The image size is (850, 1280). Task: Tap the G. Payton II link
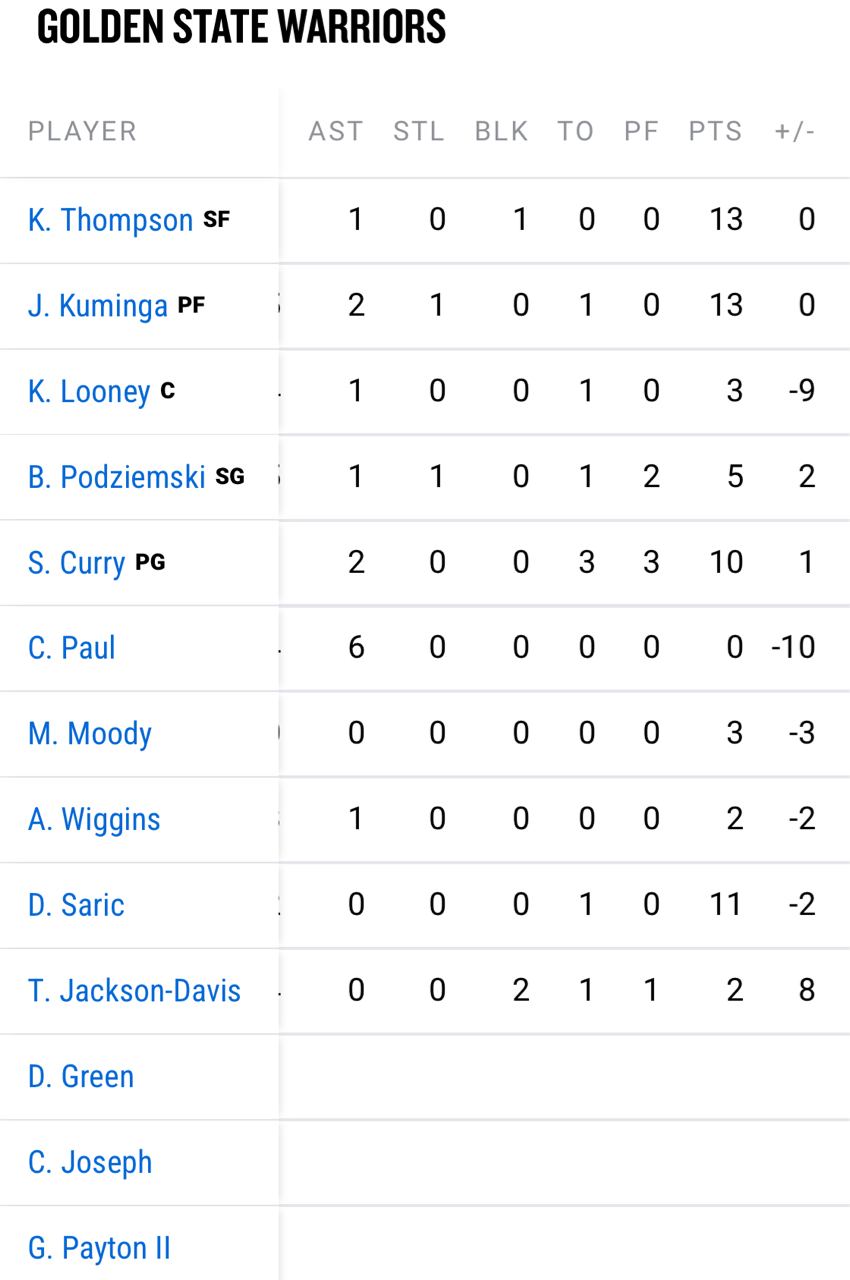(x=99, y=1248)
